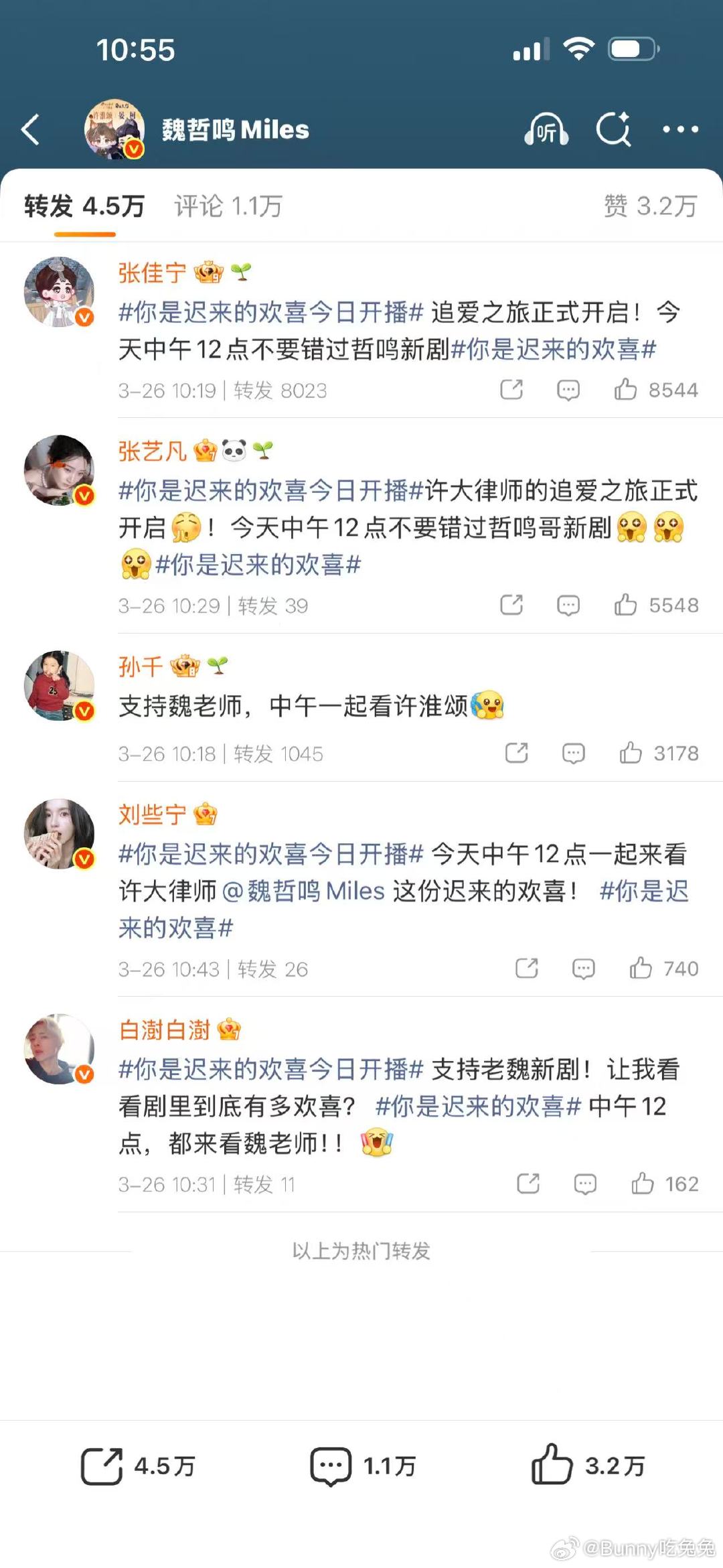Open hashtag 你是迟来的欢喜今日开播 link
Image resolution: width=723 pixels, height=1568 pixels.
[x=268, y=311]
